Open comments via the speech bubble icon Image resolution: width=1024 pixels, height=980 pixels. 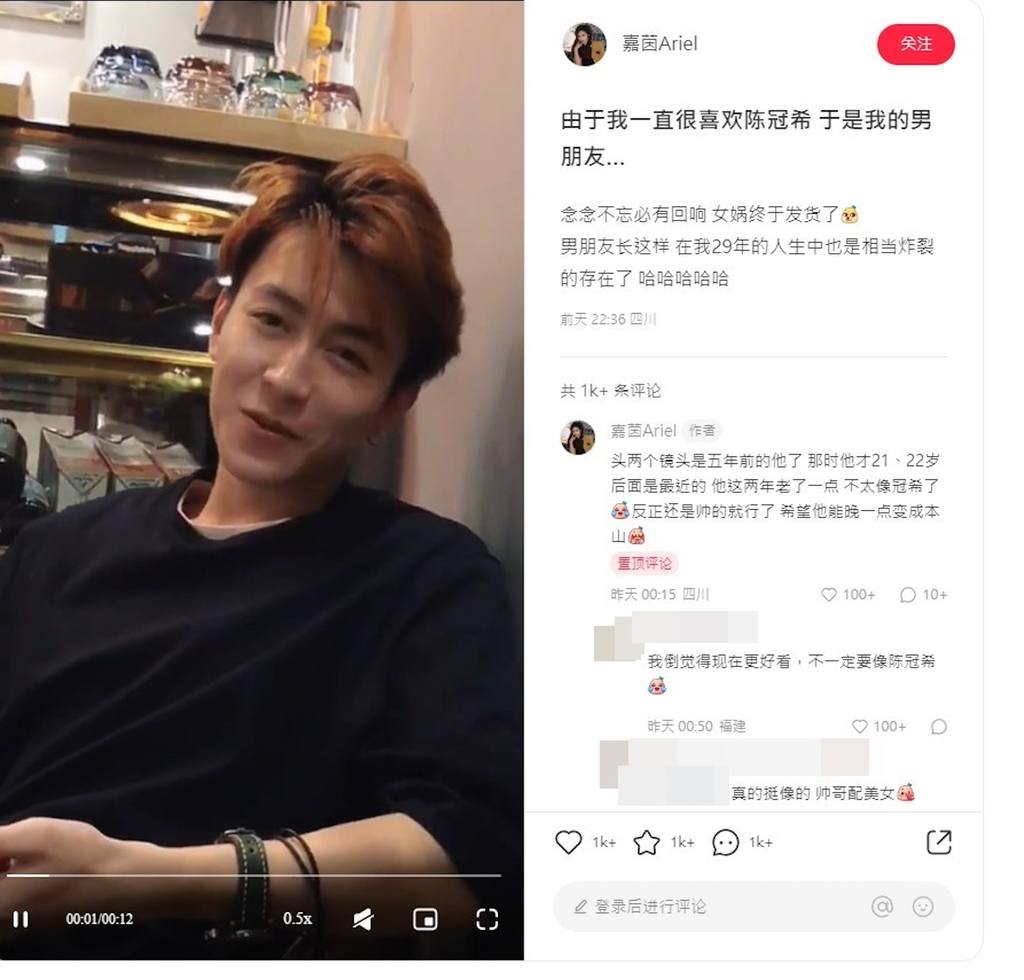click(x=725, y=842)
